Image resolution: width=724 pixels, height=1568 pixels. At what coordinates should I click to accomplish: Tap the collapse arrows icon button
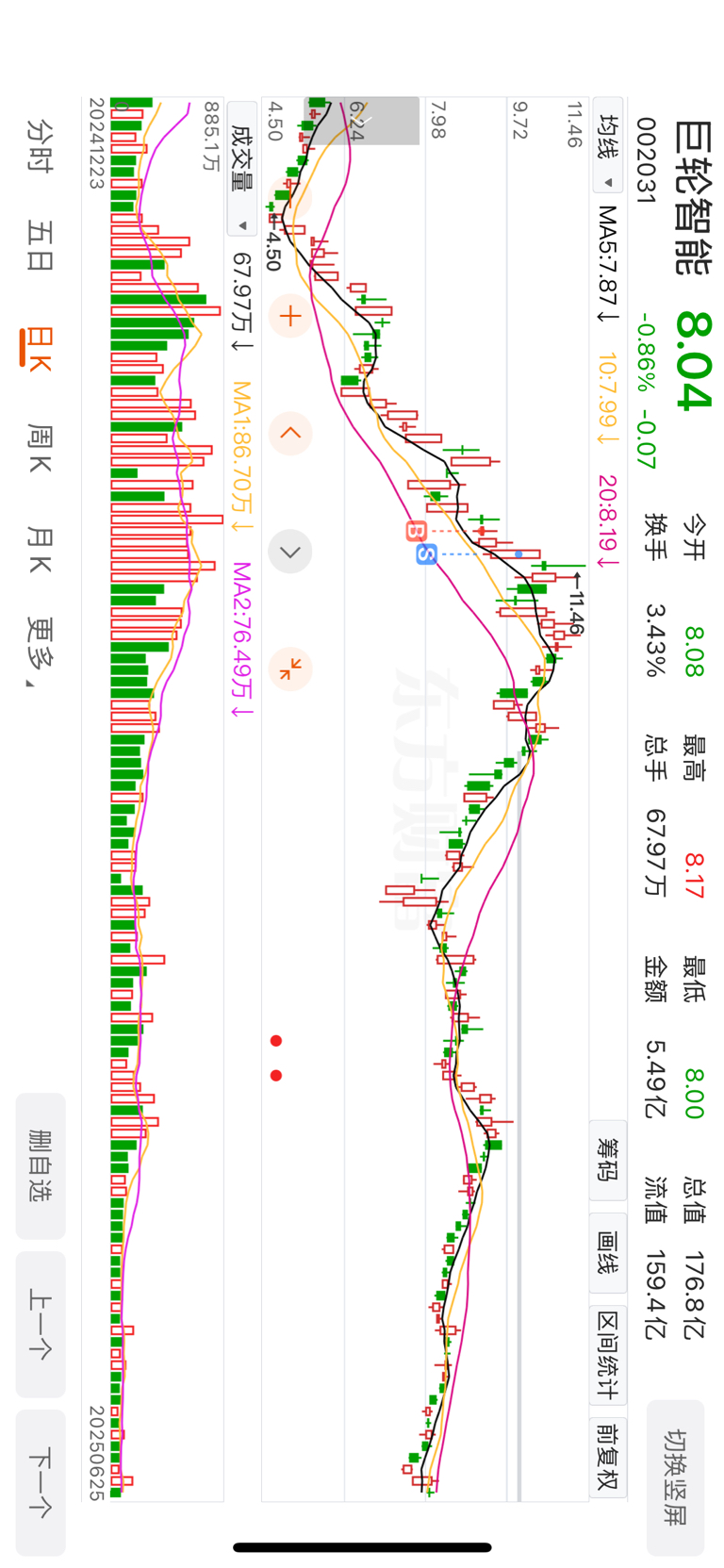point(290,668)
